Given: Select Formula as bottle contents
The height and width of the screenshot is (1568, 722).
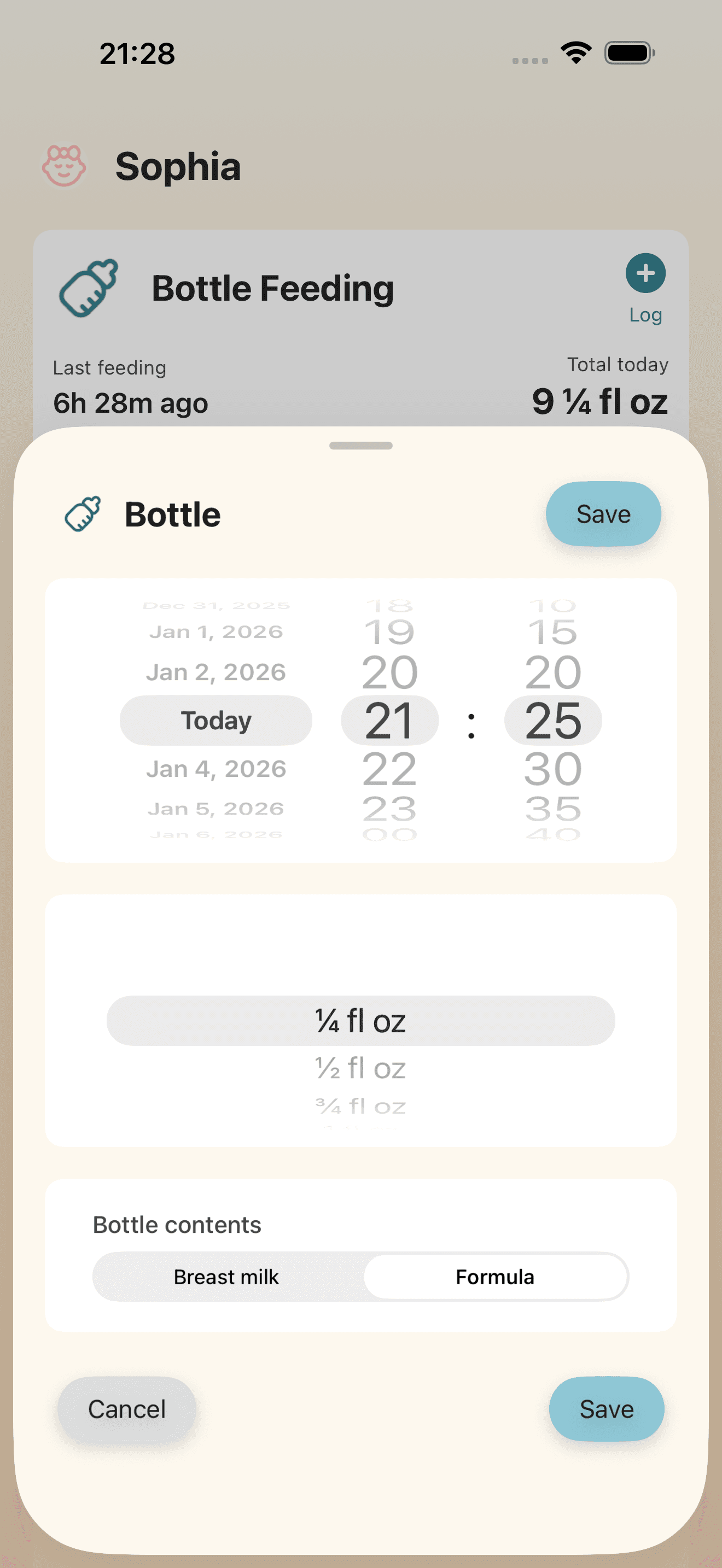Looking at the screenshot, I should (x=495, y=1277).
